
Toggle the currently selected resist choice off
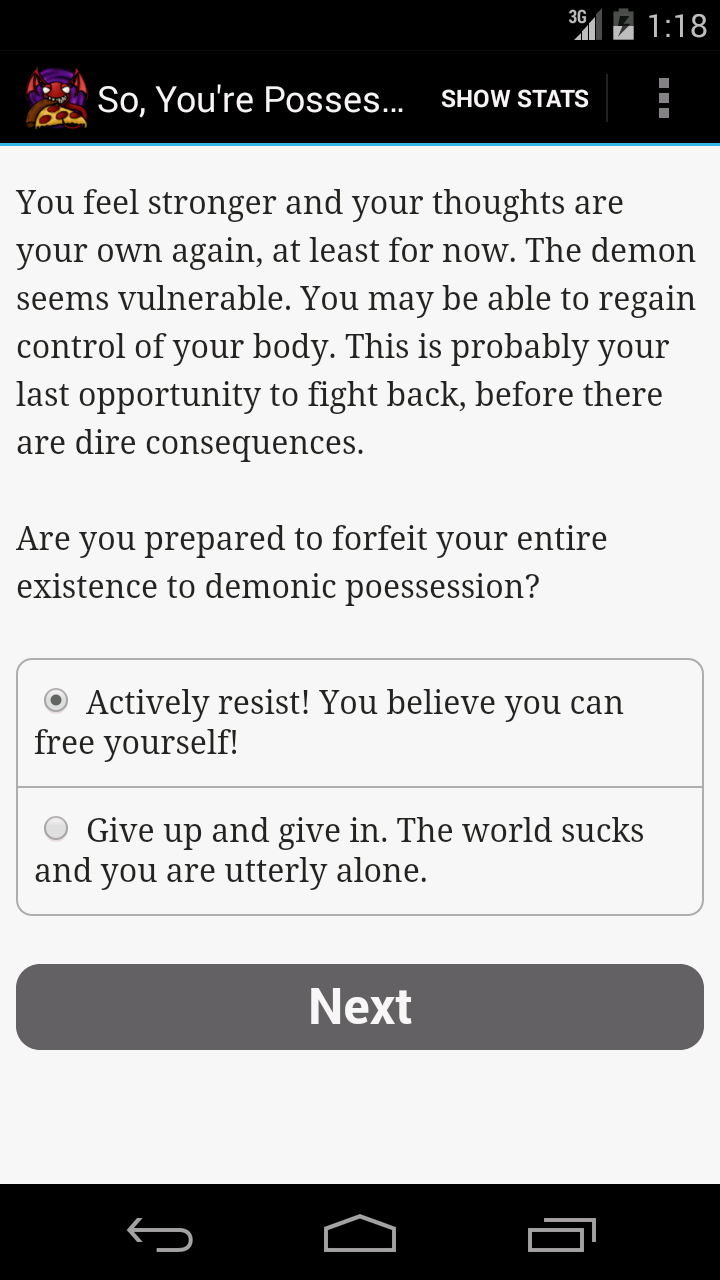(55, 701)
